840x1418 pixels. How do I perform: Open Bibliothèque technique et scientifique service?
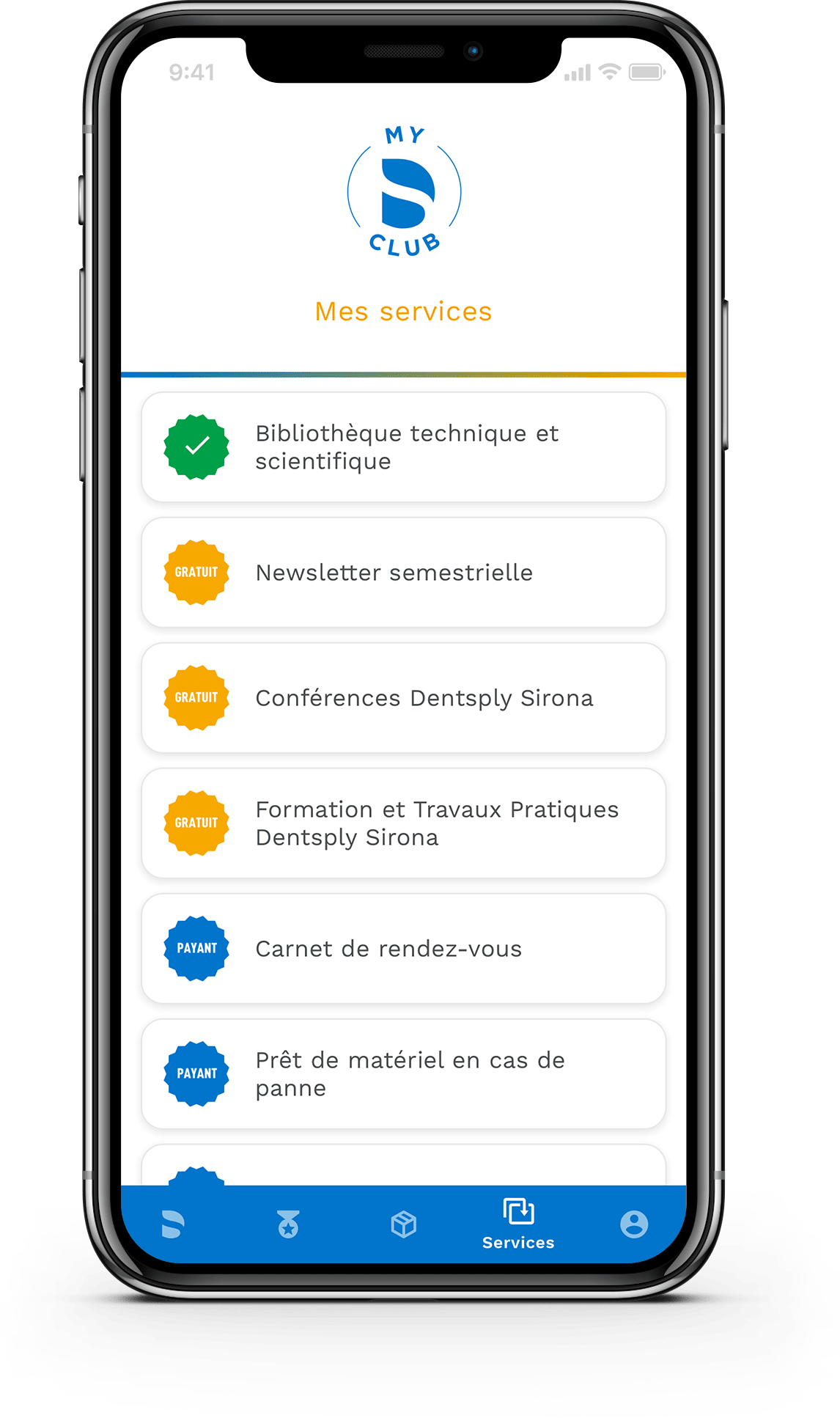point(403,447)
